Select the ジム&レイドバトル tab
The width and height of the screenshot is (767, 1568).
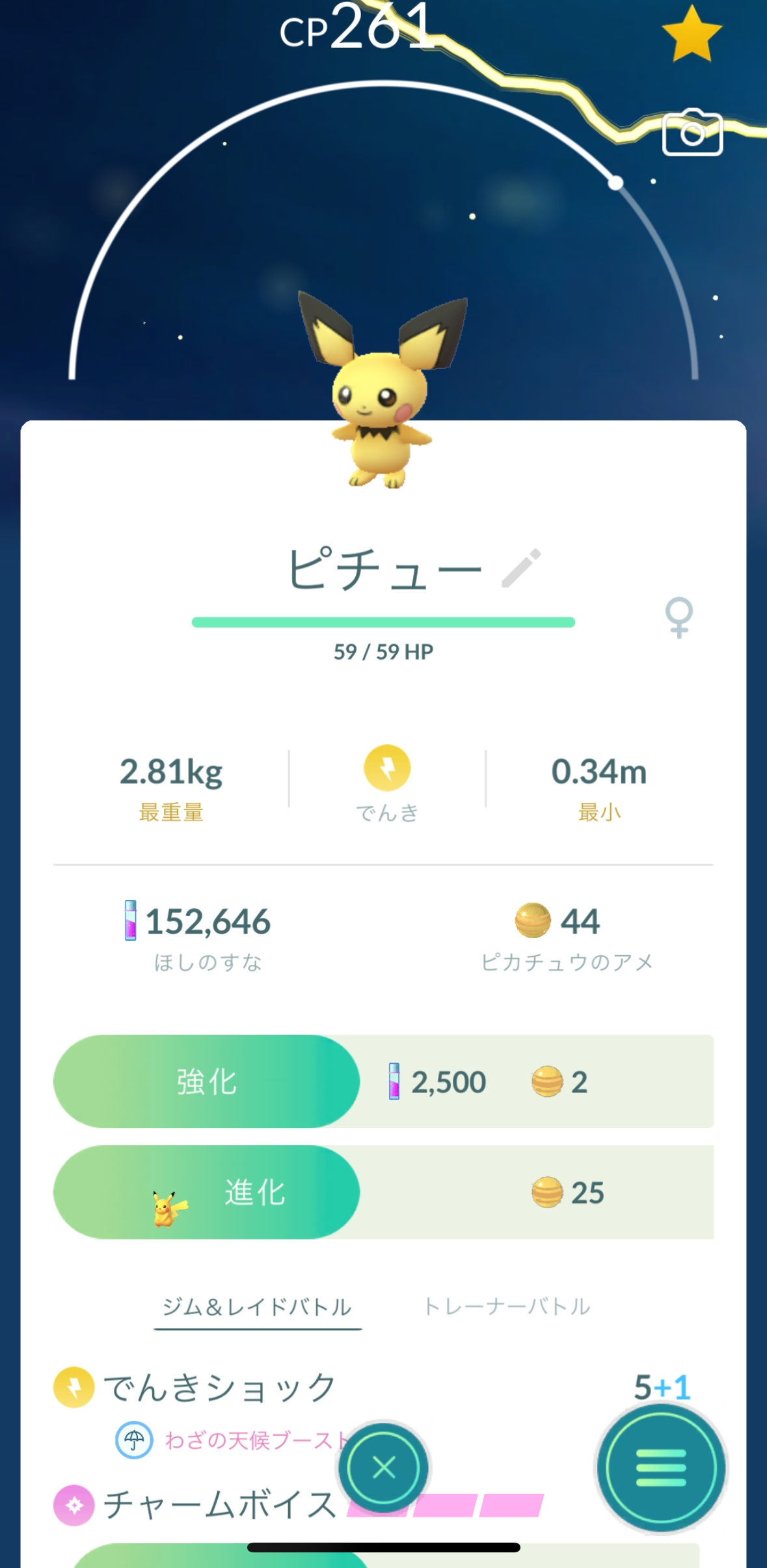pyautogui.click(x=257, y=1306)
